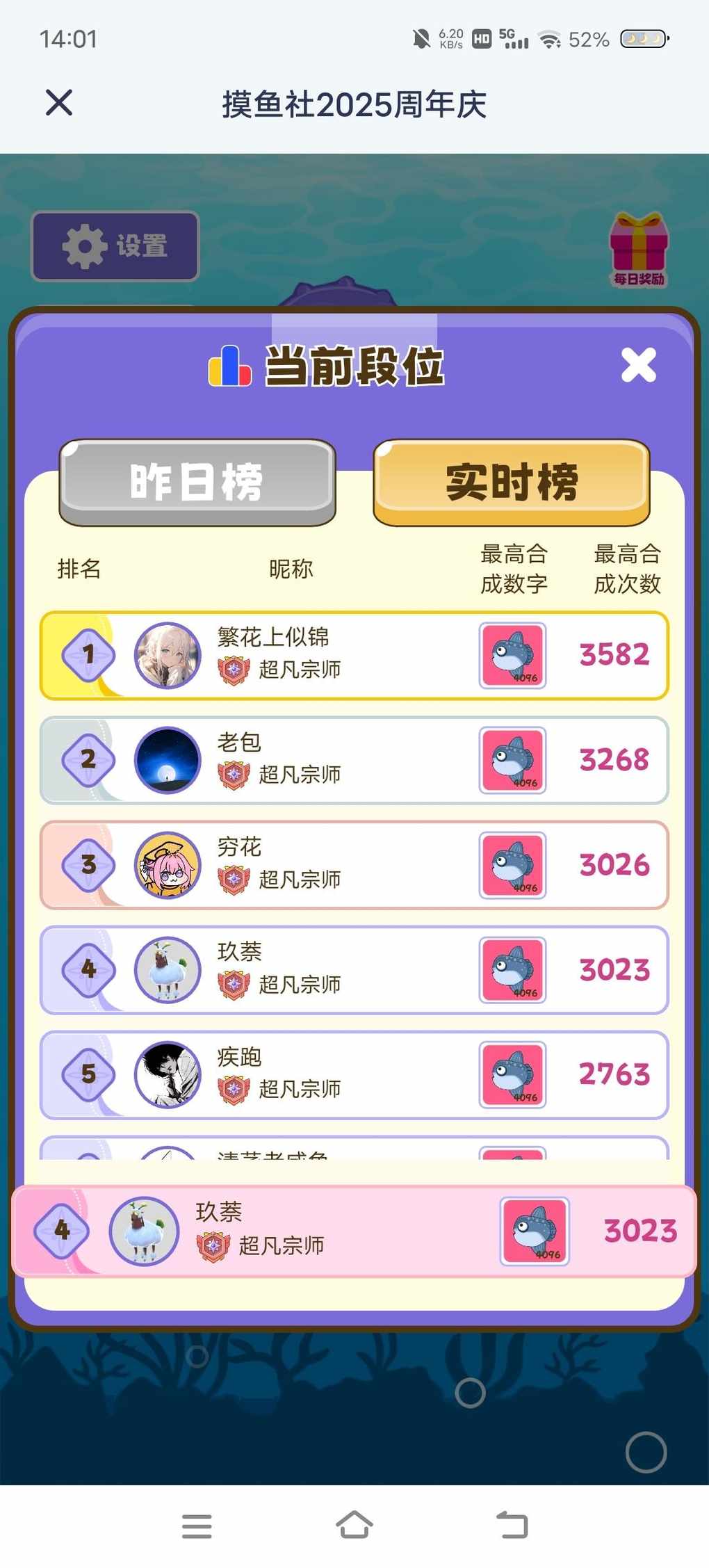Viewport: 709px width, 1568px height.
Task: Switch to the 昨日榜 tab
Action: coord(197,482)
